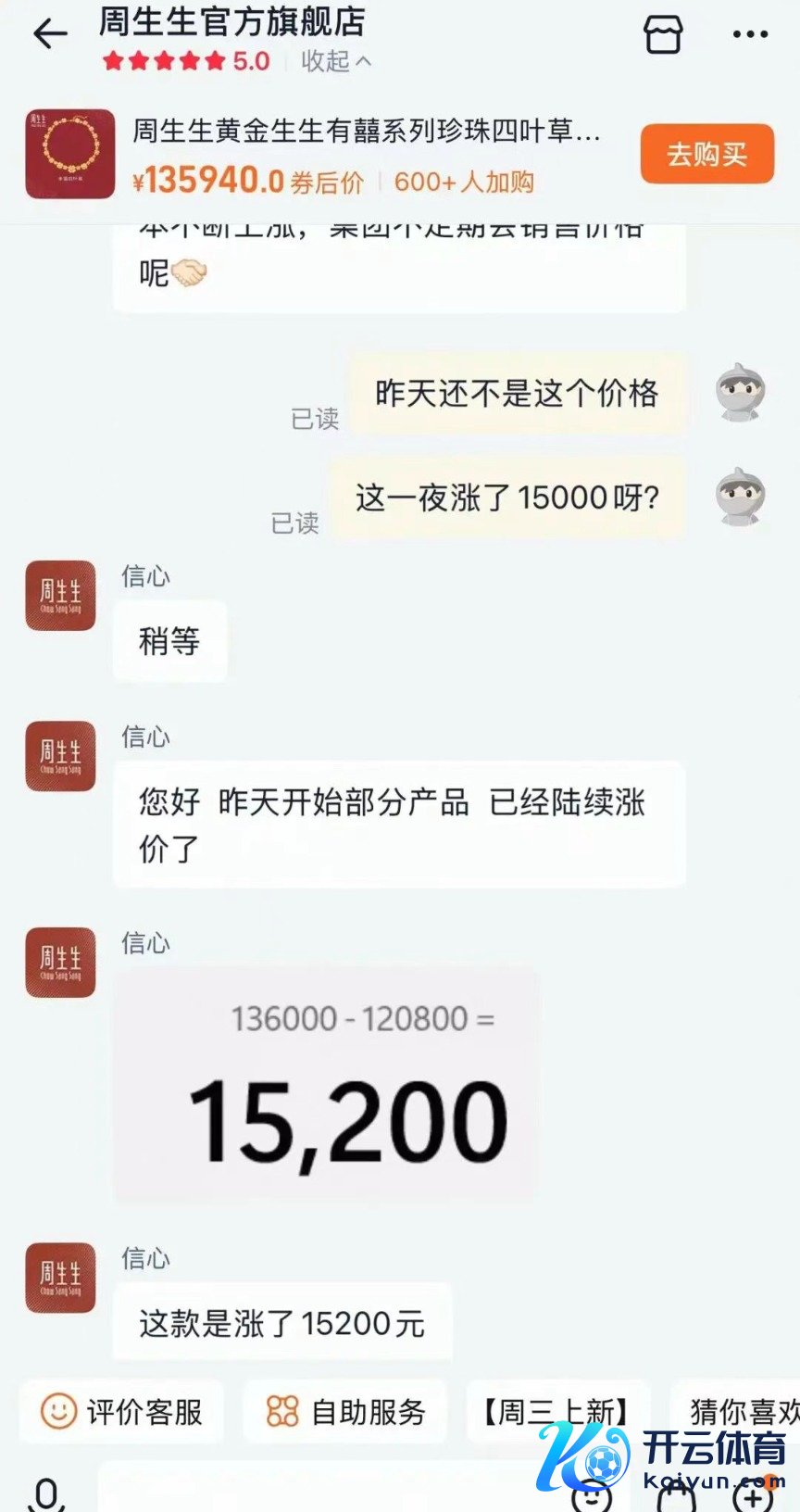The height and width of the screenshot is (1512, 800).
Task: Open 自助服务 quick action
Action: coord(345,1411)
